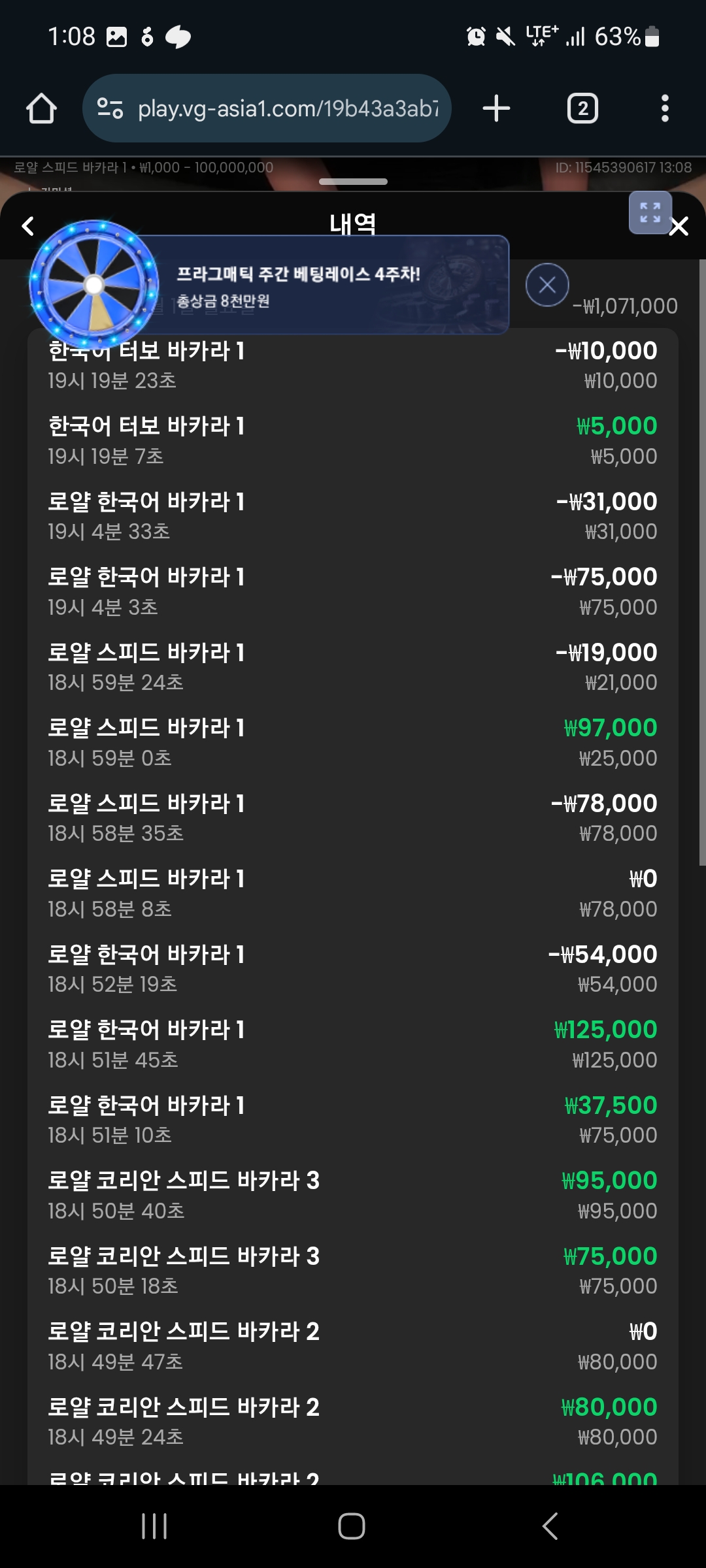Open the tab switcher showing 2 tabs
The width and height of the screenshot is (706, 1568).
pos(582,108)
